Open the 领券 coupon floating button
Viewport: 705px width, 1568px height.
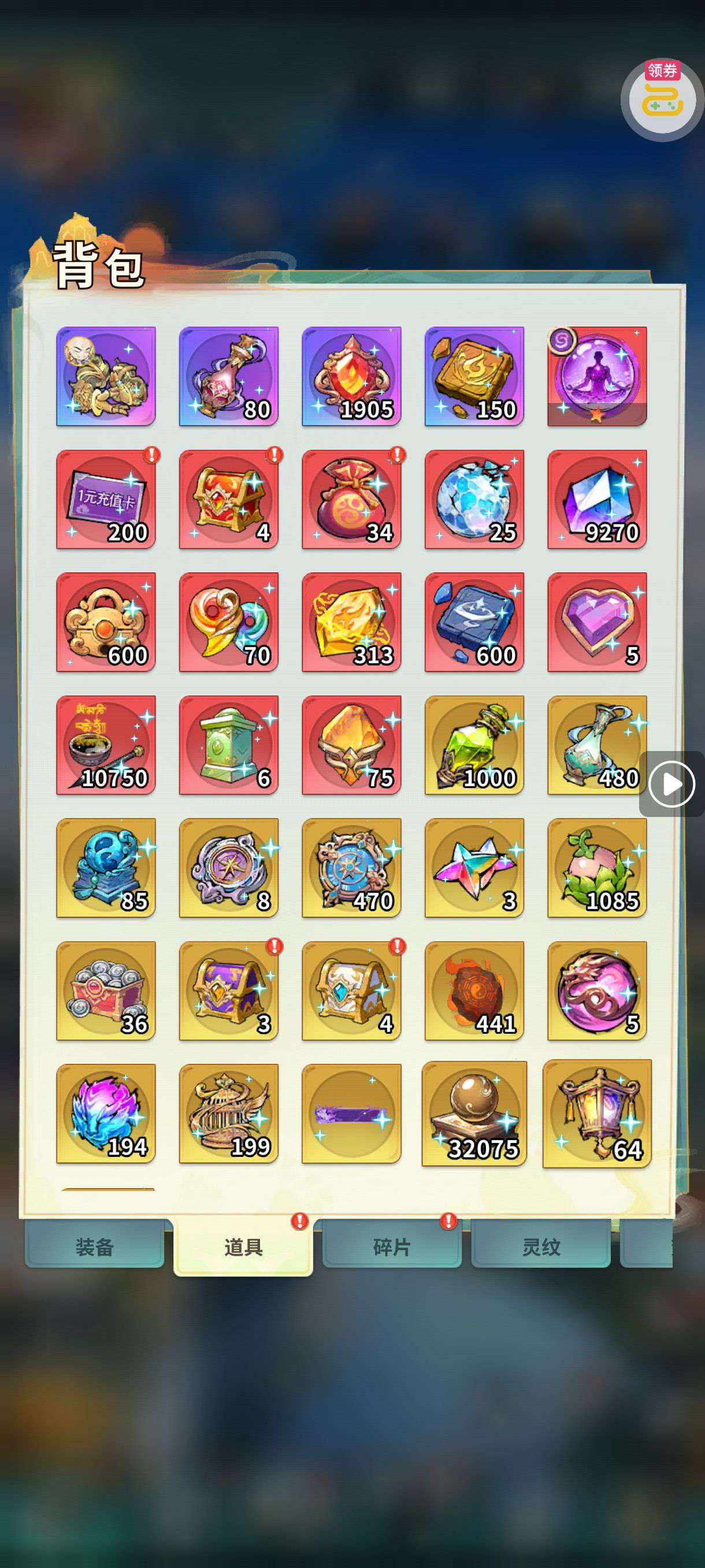click(662, 99)
